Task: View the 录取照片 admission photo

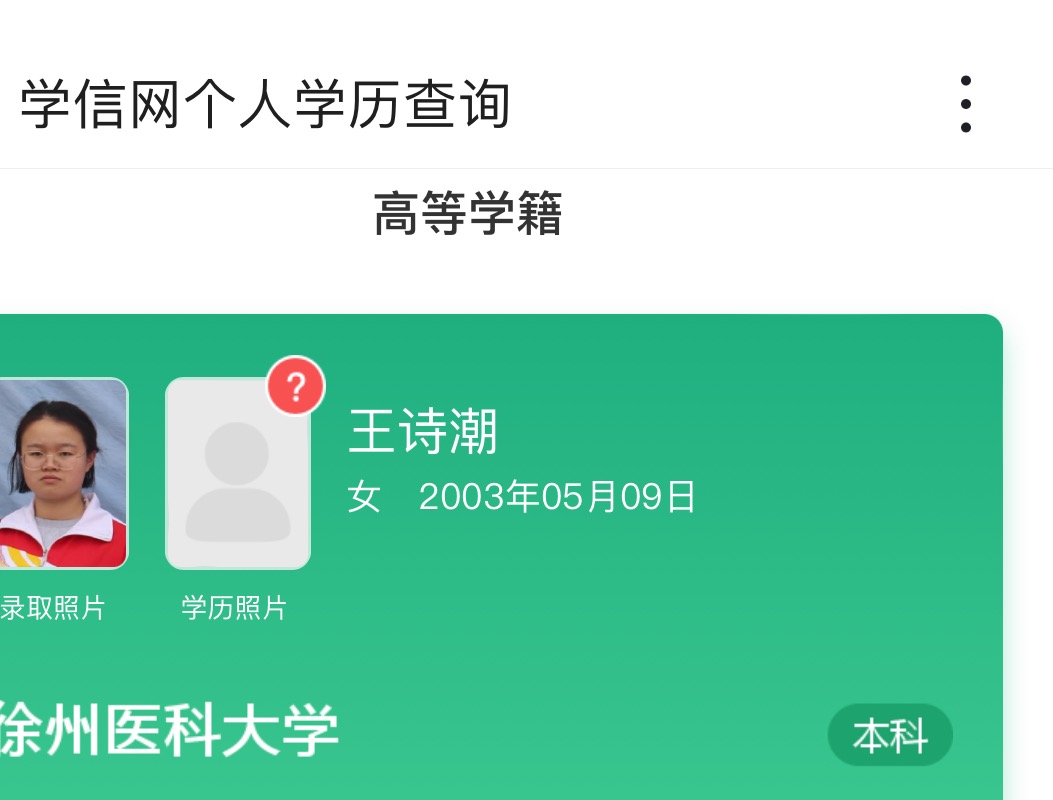Action: [63, 473]
